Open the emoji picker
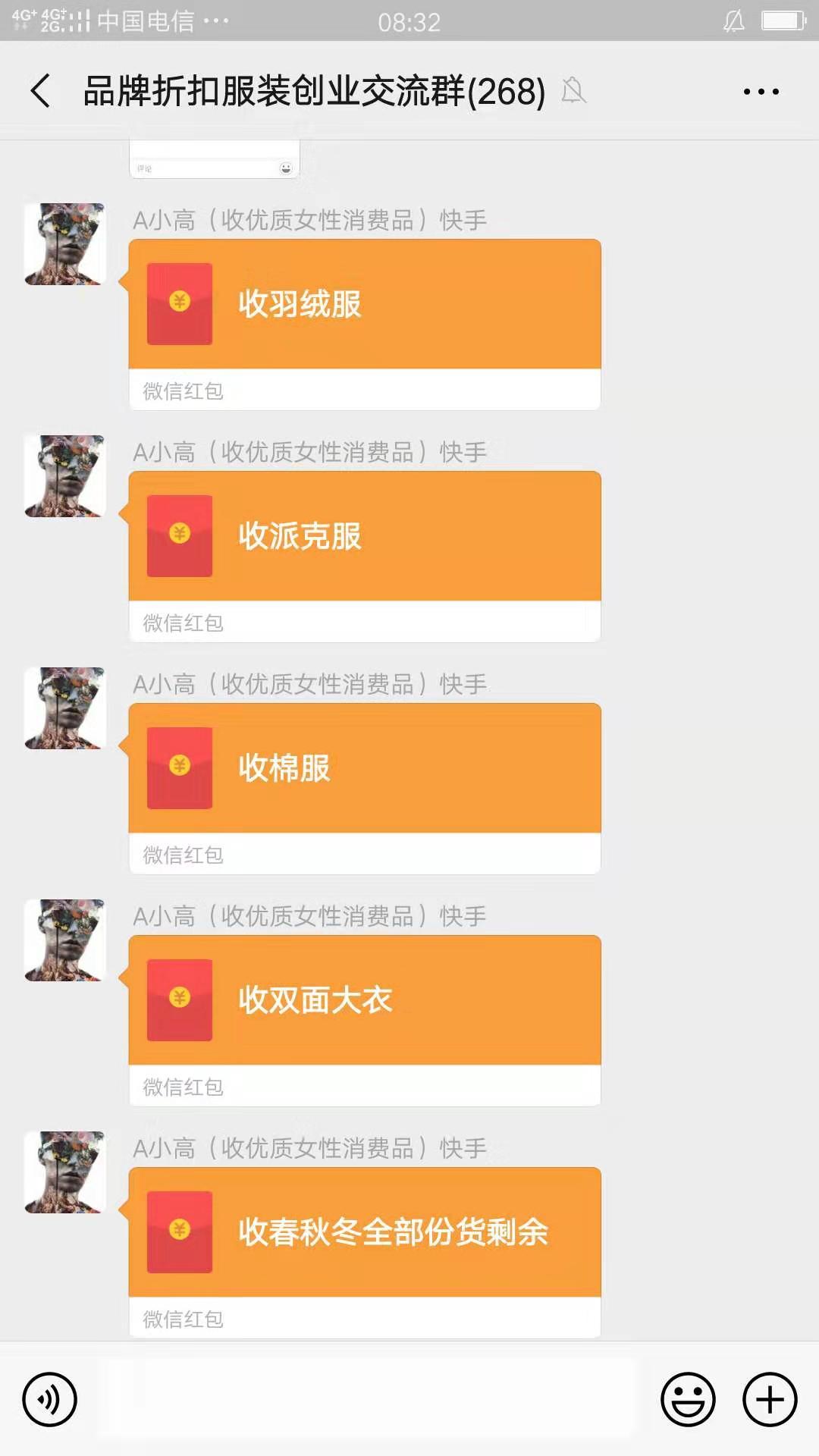819x1456 pixels. [688, 1399]
